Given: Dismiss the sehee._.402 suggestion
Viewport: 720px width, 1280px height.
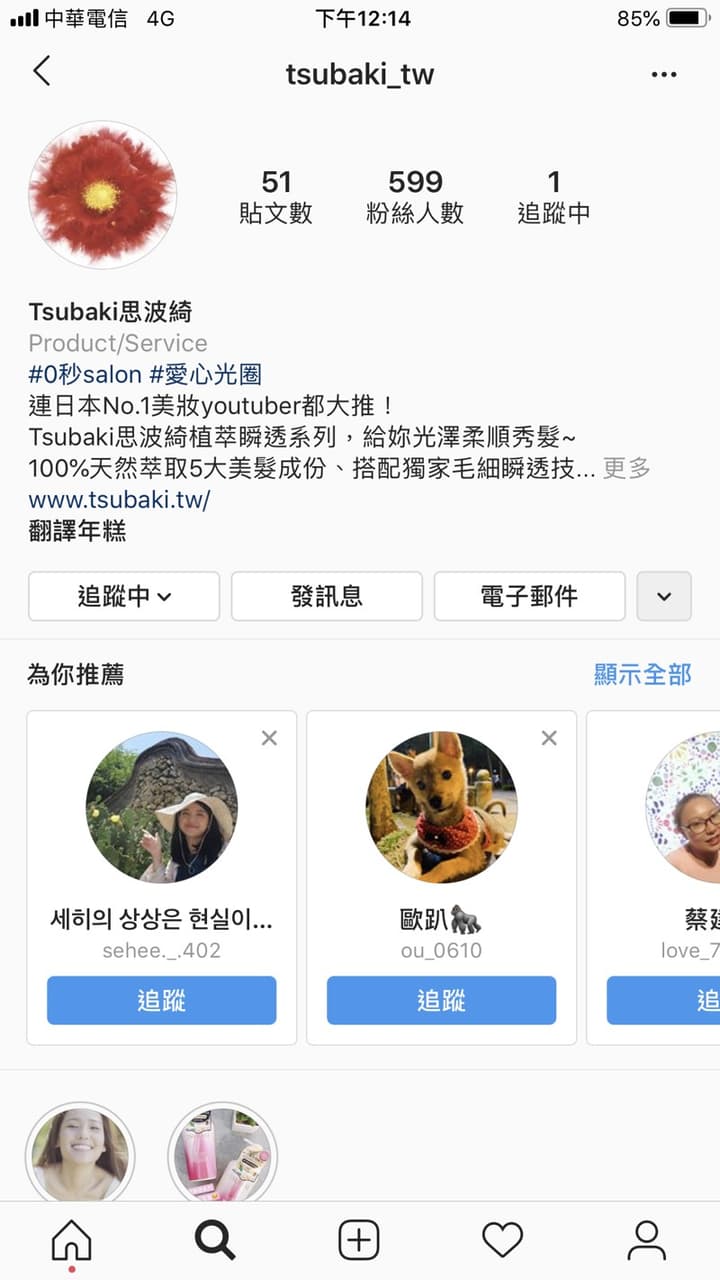Looking at the screenshot, I should pyautogui.click(x=269, y=738).
